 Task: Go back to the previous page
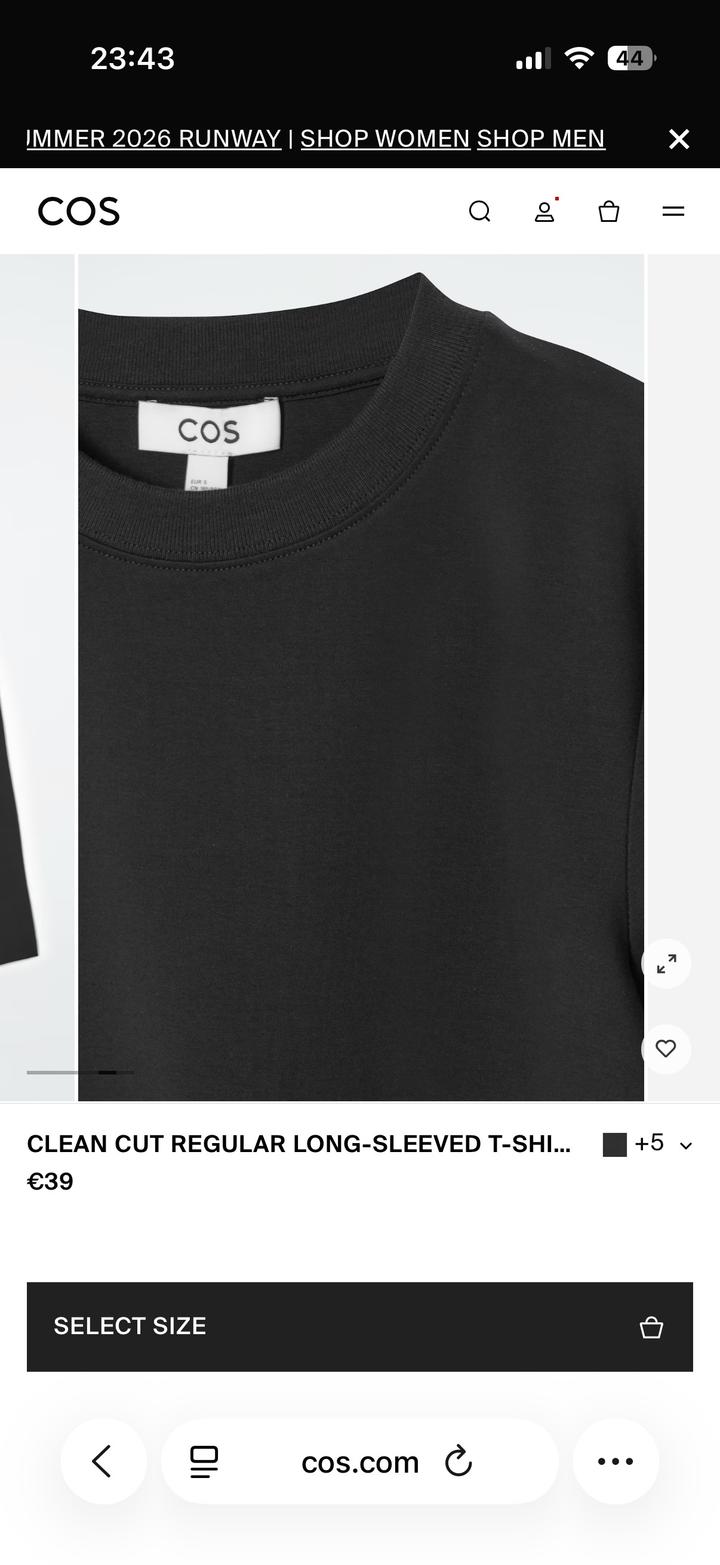pos(103,1461)
